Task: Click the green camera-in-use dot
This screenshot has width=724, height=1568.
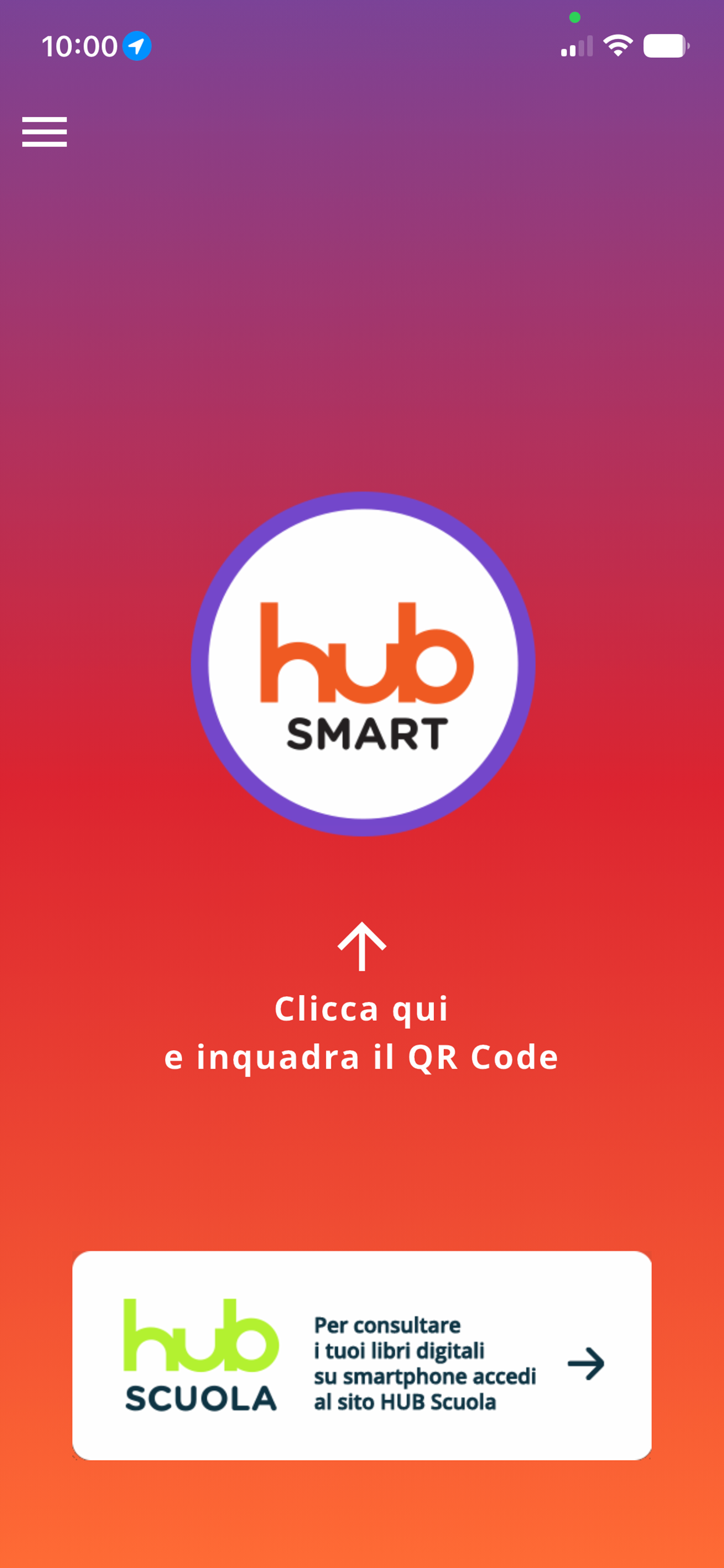Action: (x=574, y=19)
